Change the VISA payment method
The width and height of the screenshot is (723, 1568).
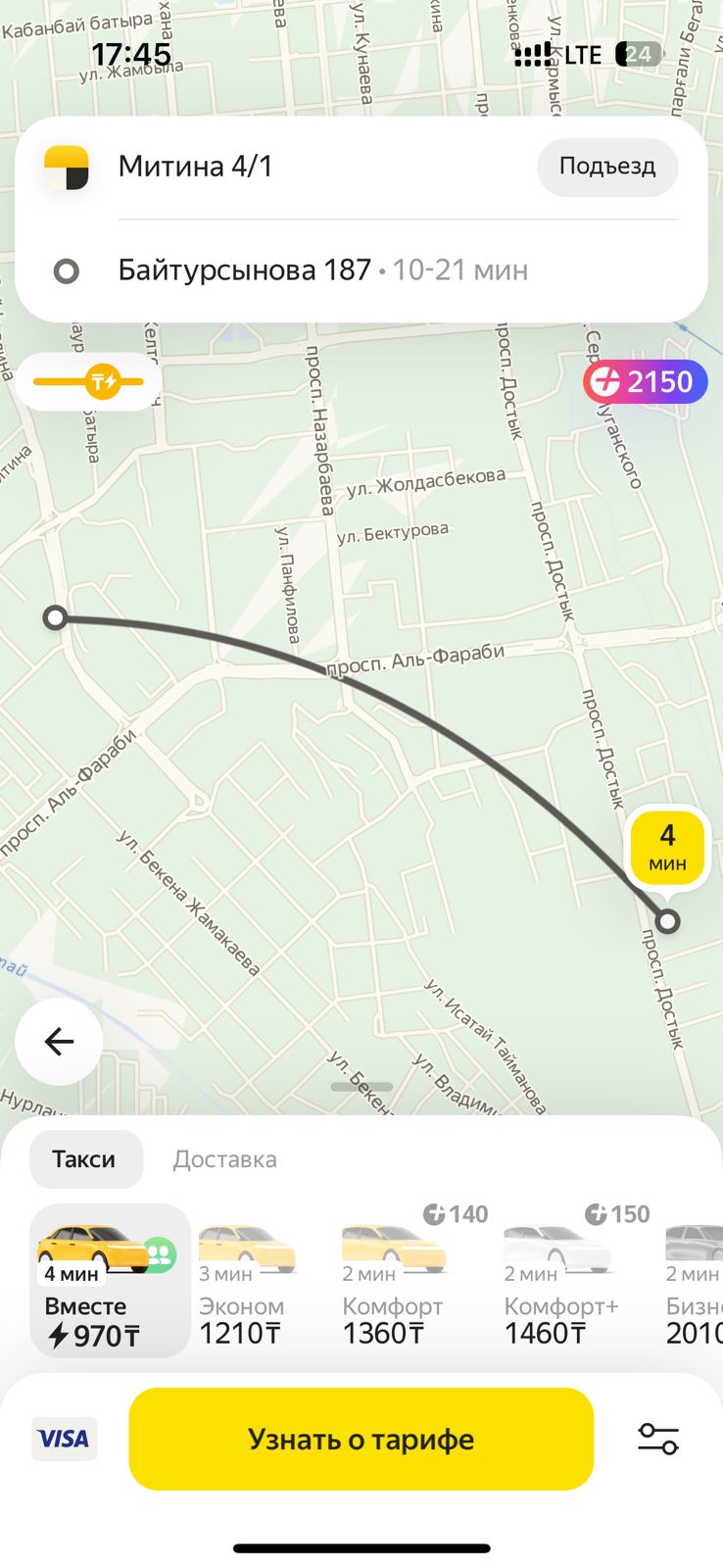(64, 1439)
